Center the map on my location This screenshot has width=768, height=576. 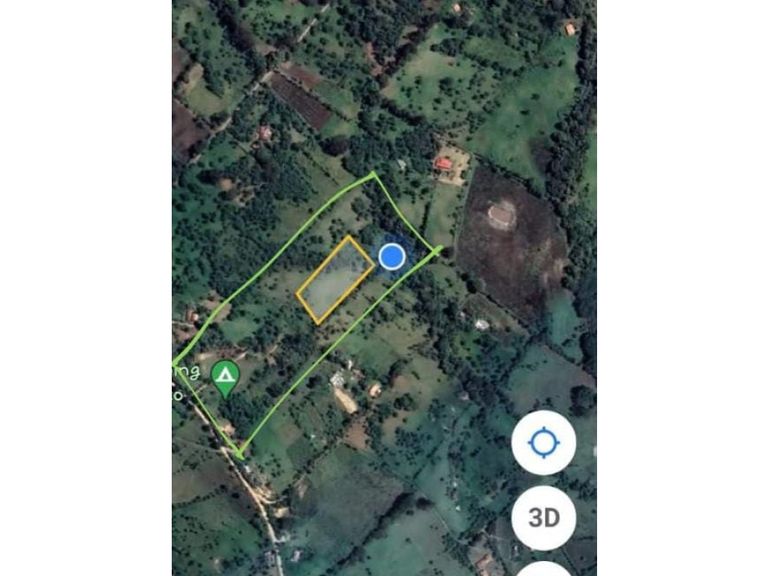tap(543, 442)
